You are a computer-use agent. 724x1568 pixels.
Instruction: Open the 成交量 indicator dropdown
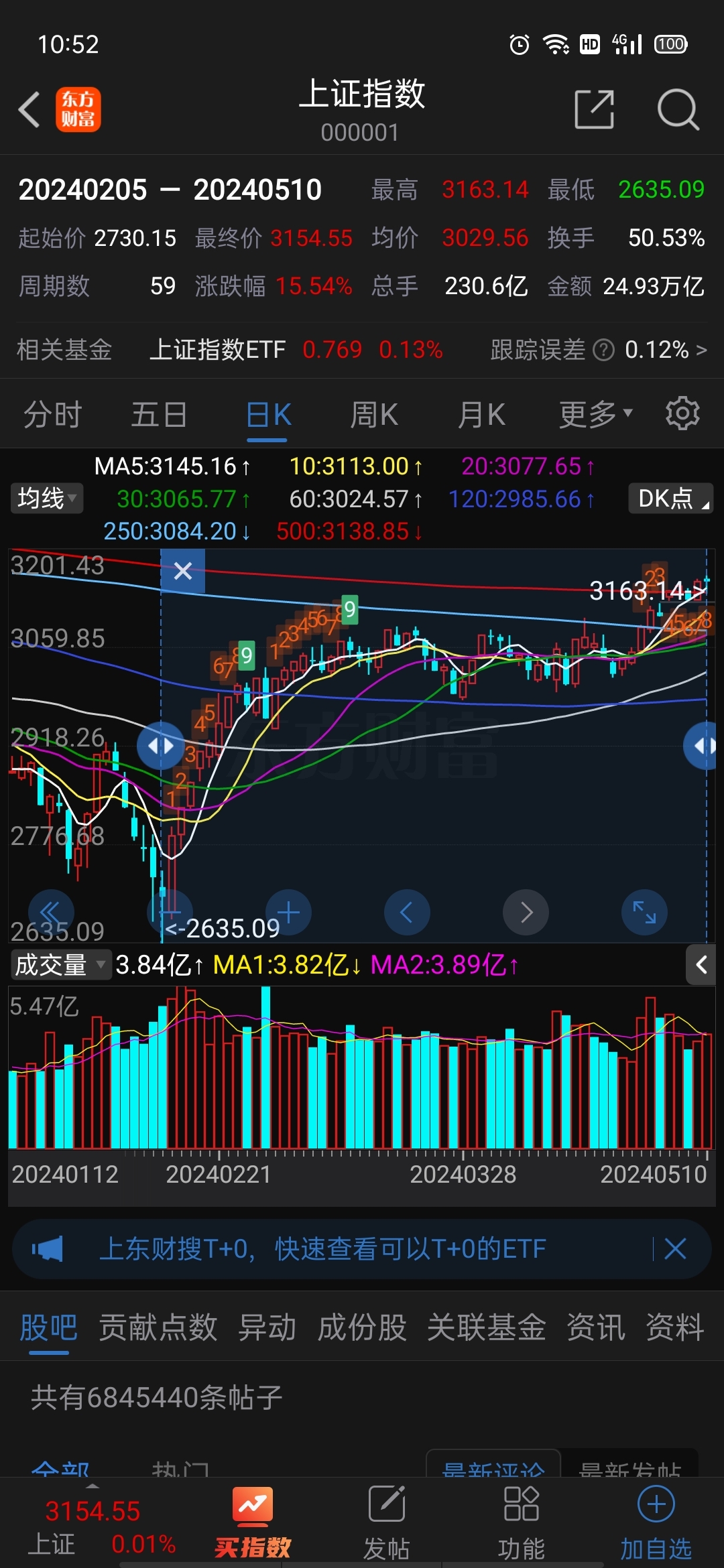click(60, 965)
